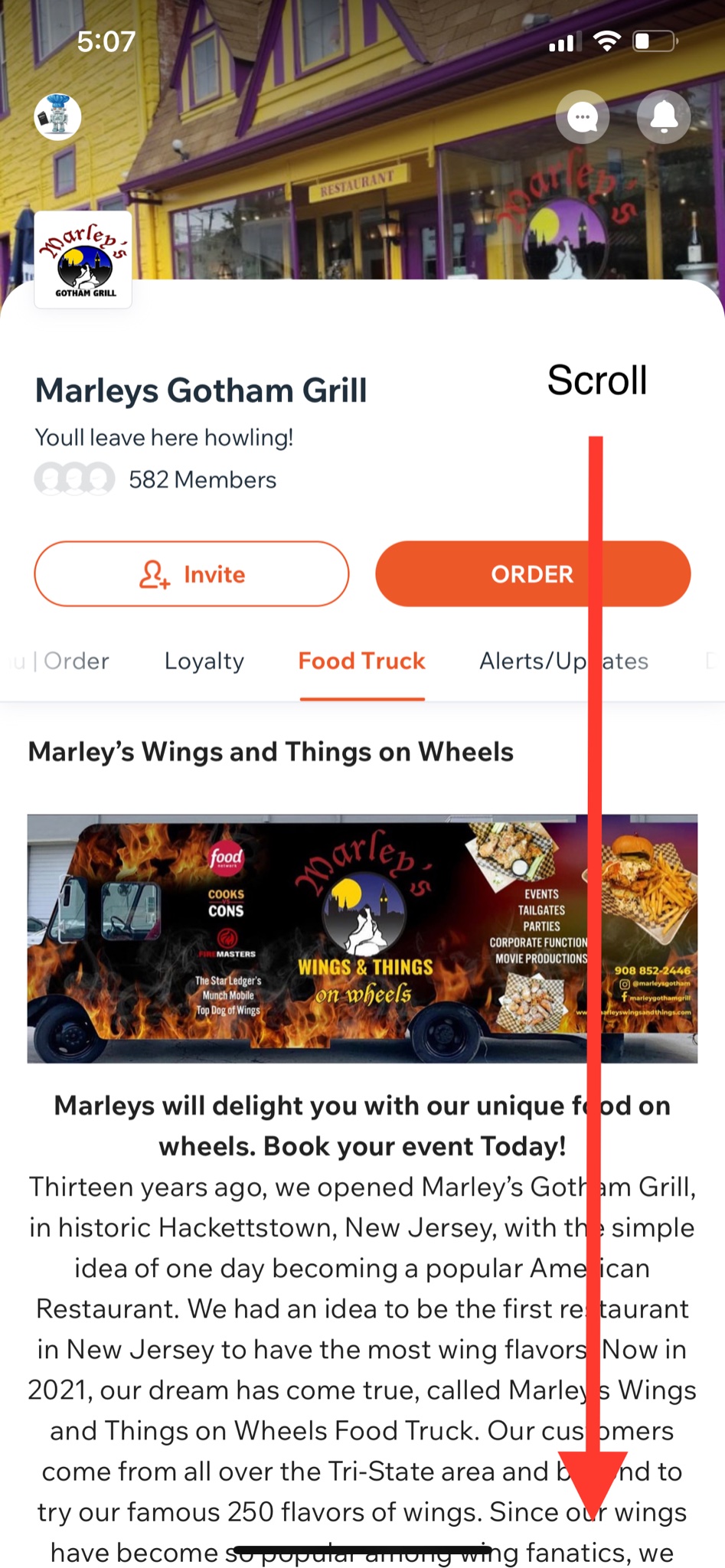Switch to the Alerts/Updates tab

tap(563, 661)
